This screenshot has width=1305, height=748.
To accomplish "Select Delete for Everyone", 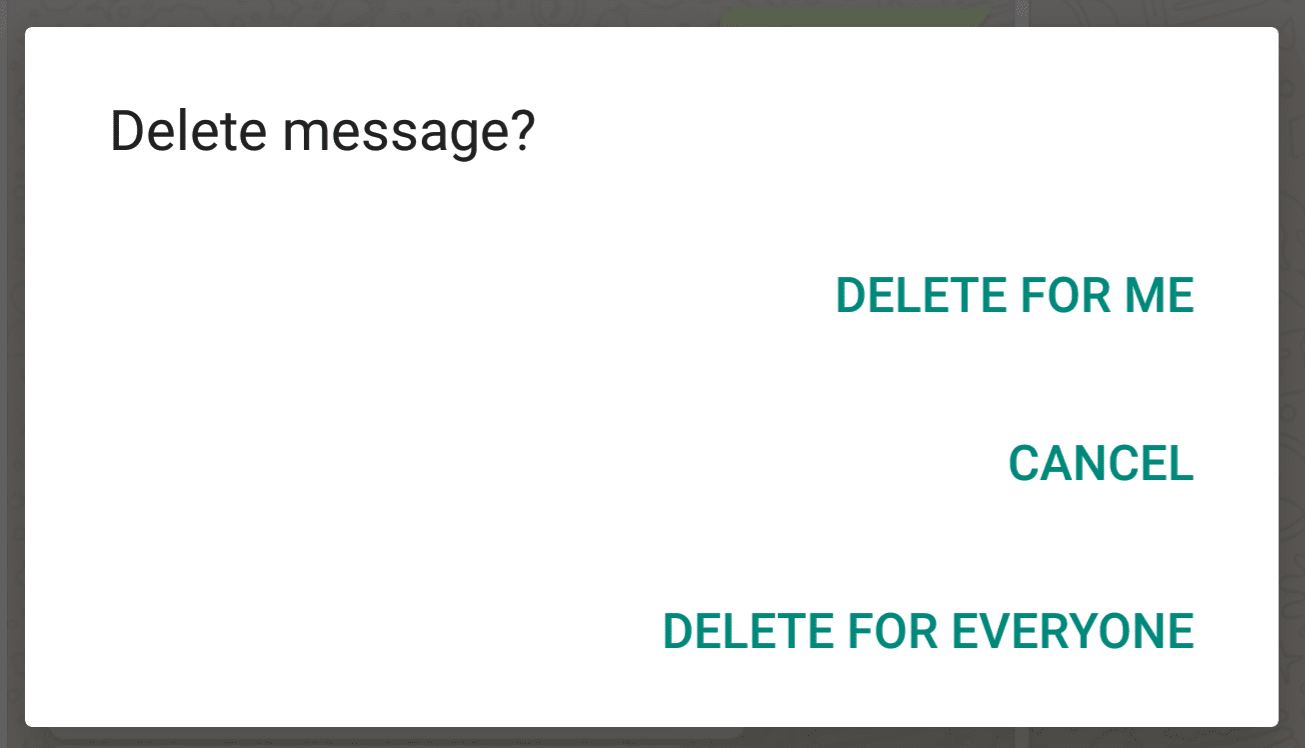I will click(928, 631).
